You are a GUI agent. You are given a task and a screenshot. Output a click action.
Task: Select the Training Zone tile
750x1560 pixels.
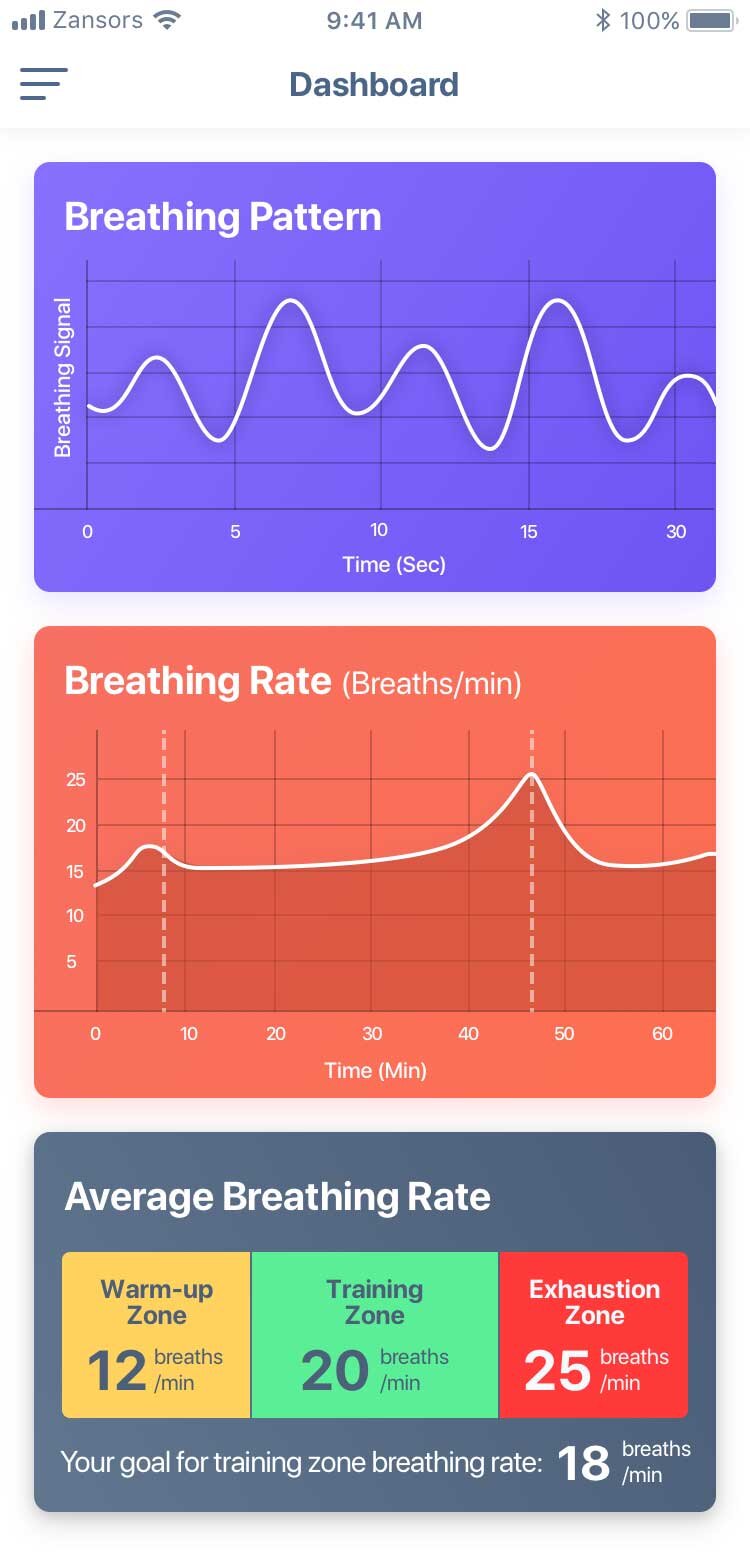(374, 1334)
